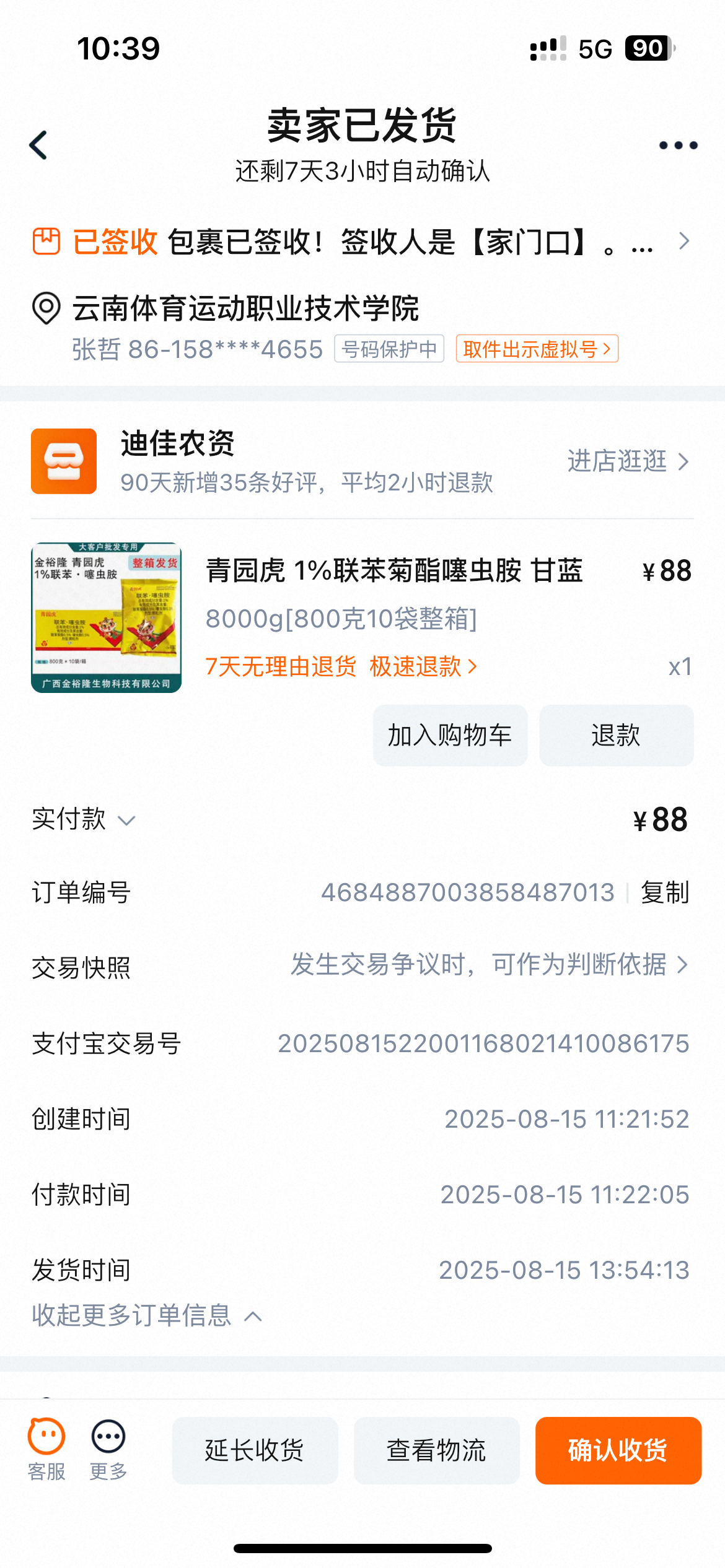Tap 取件出示虚拟号 to show virtual number
This screenshot has height=1568, width=725.
click(x=537, y=349)
